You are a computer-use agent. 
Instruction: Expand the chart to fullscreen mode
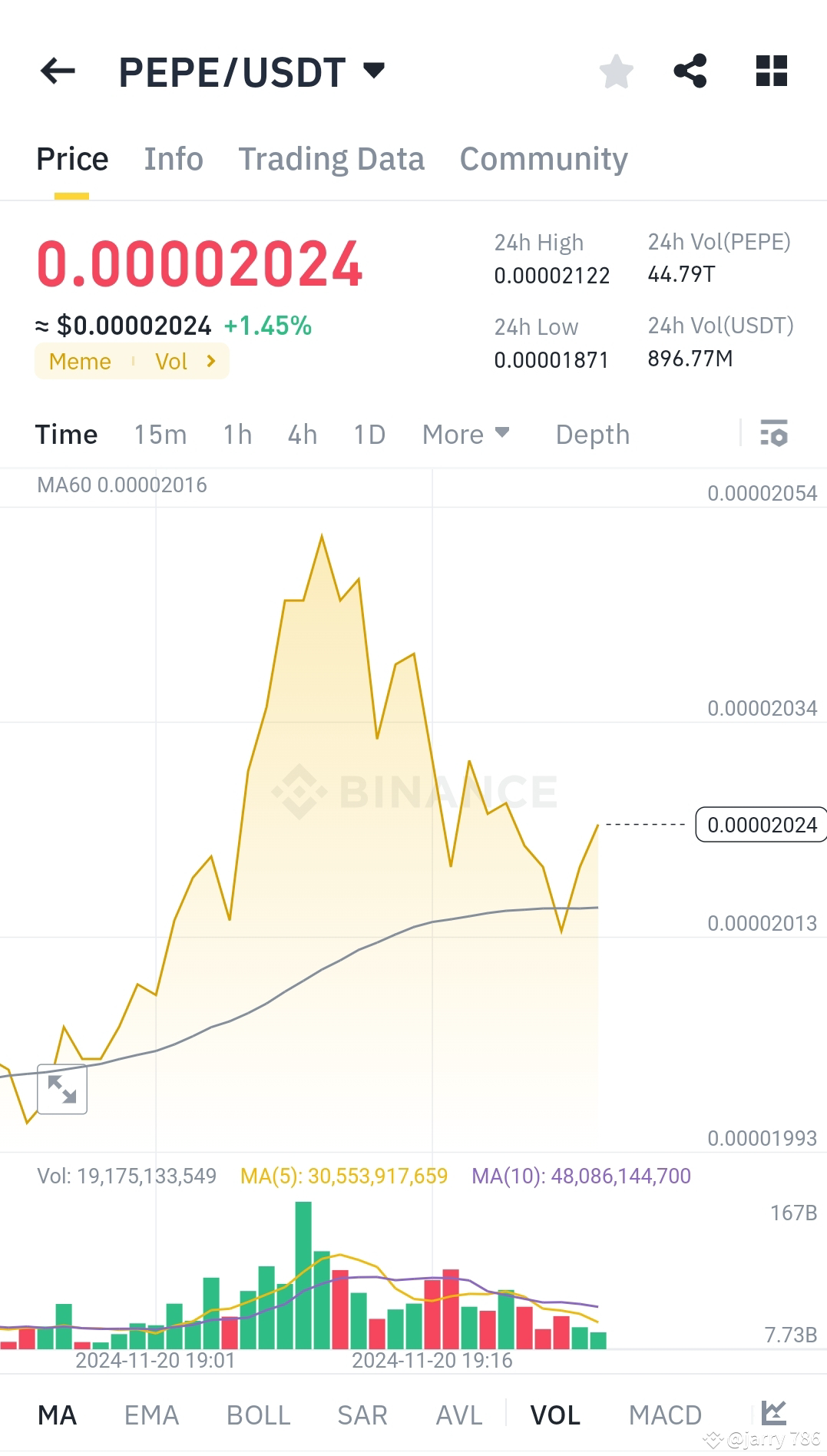point(62,1089)
